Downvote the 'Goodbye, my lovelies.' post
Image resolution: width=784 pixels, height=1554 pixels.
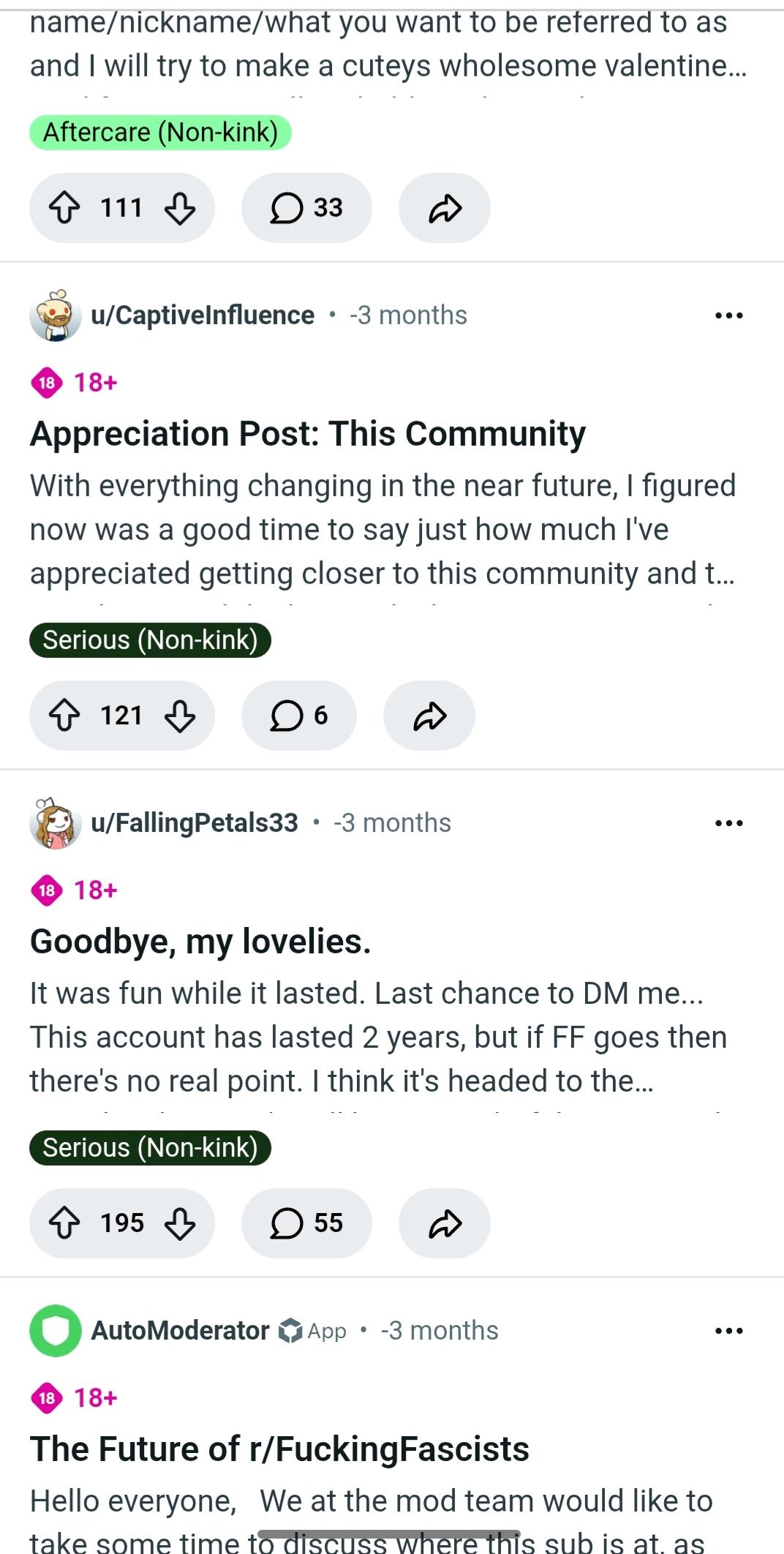click(x=180, y=1223)
